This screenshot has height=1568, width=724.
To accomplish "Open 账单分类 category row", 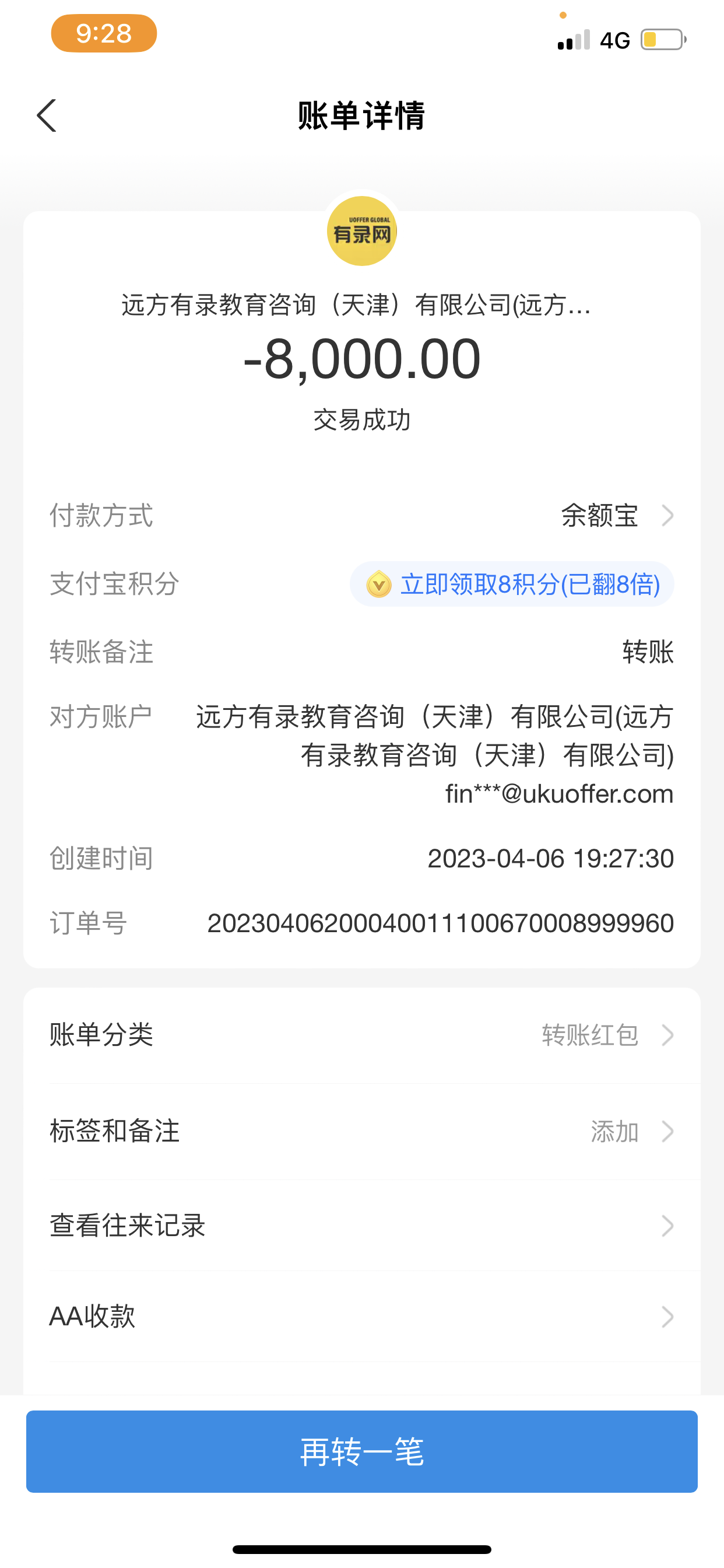I will [x=362, y=1035].
